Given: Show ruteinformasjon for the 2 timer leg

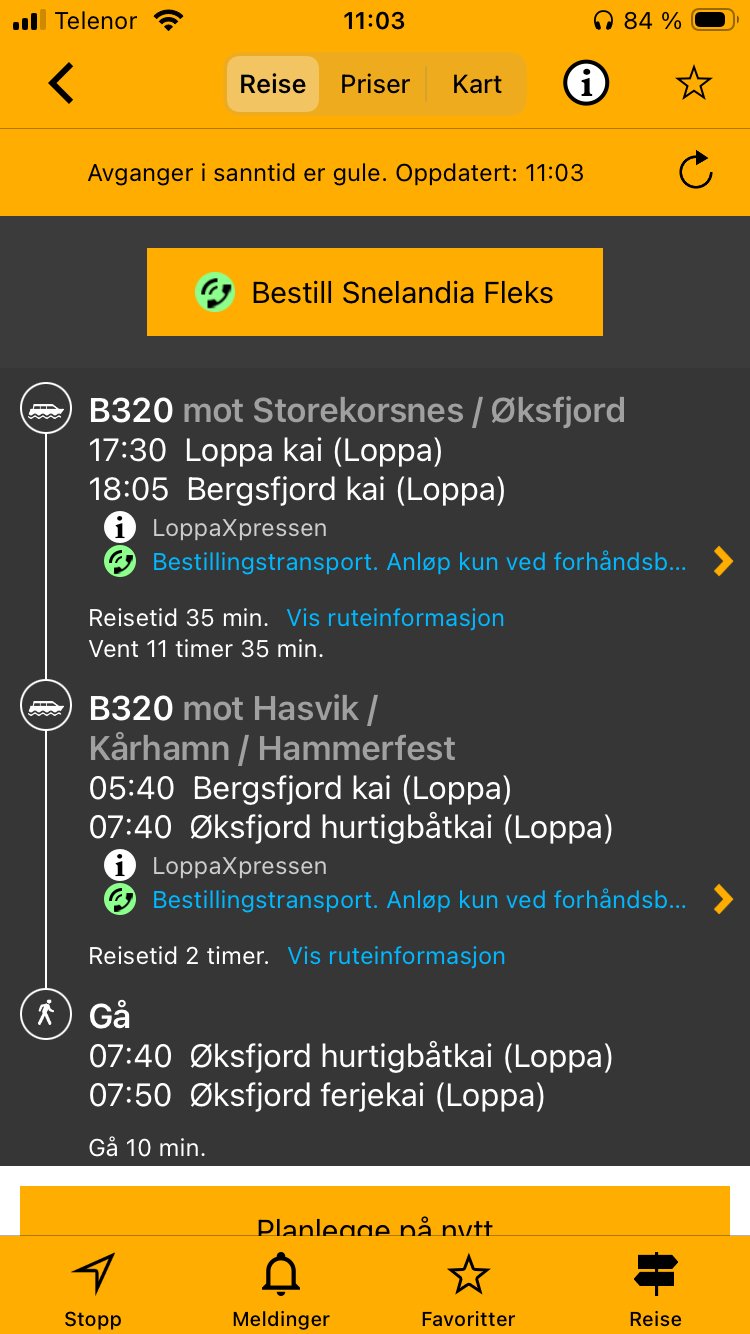Looking at the screenshot, I should coord(396,956).
